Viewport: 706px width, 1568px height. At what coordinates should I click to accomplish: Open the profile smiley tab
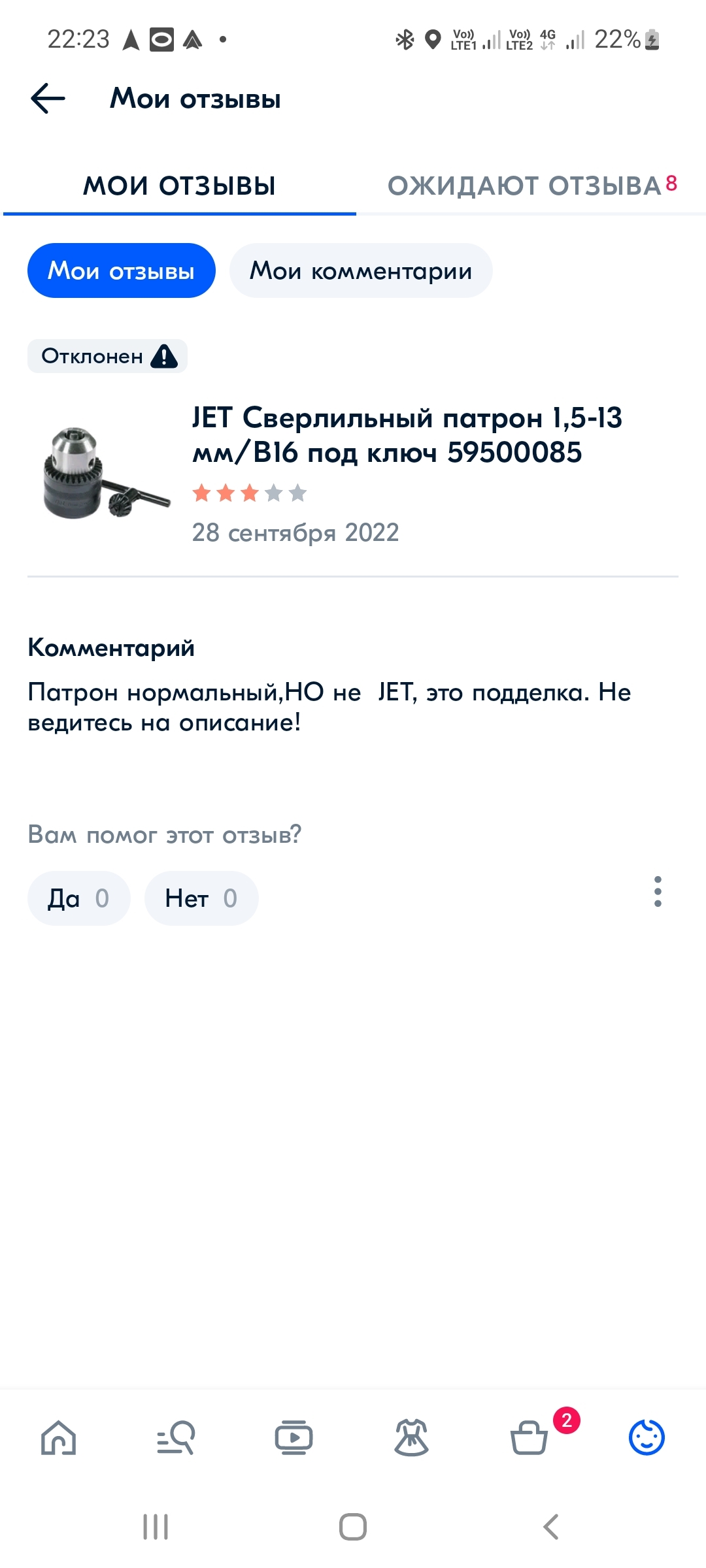point(647,1438)
